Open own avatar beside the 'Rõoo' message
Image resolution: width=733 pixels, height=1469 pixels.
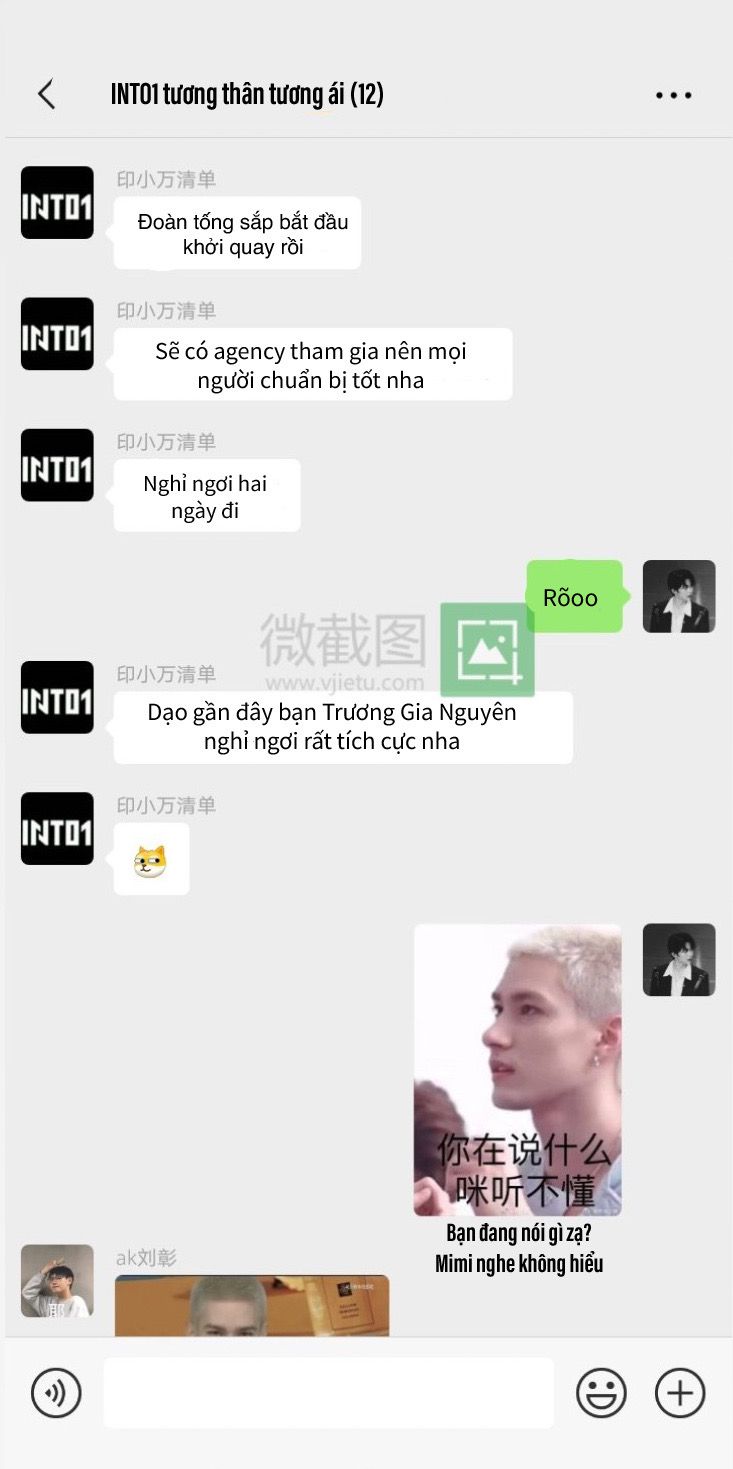coord(678,596)
